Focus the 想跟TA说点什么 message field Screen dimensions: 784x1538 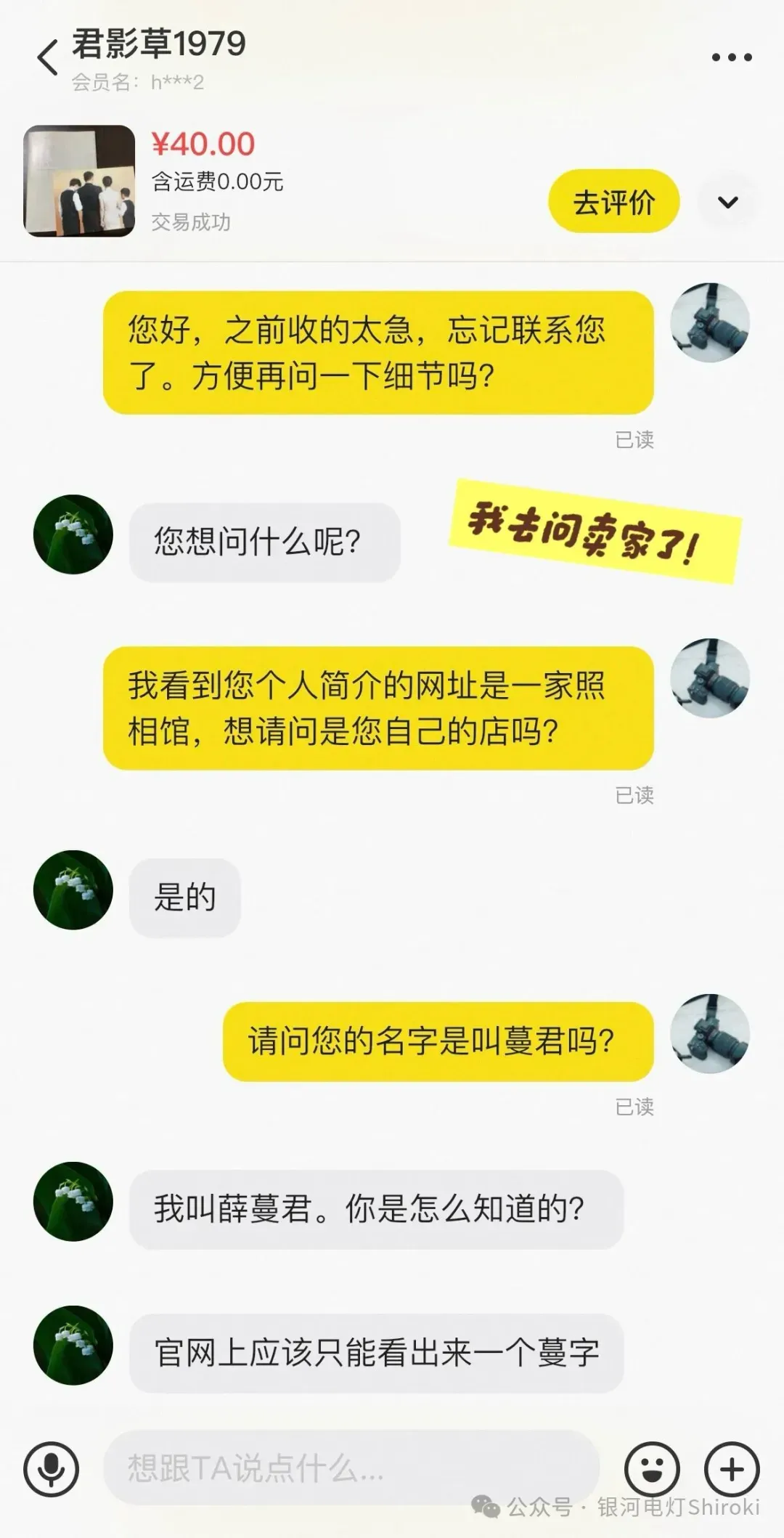click(351, 1468)
